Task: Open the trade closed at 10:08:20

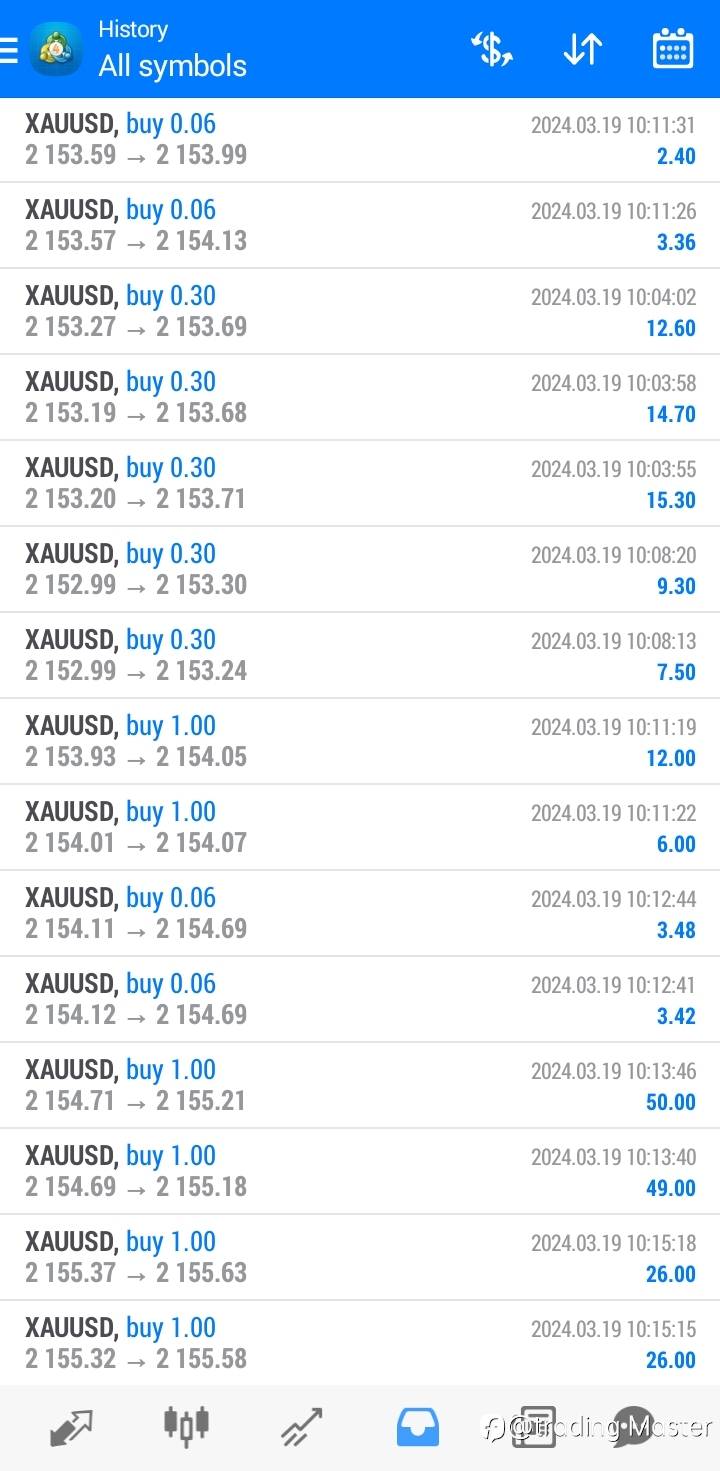Action: coord(360,570)
